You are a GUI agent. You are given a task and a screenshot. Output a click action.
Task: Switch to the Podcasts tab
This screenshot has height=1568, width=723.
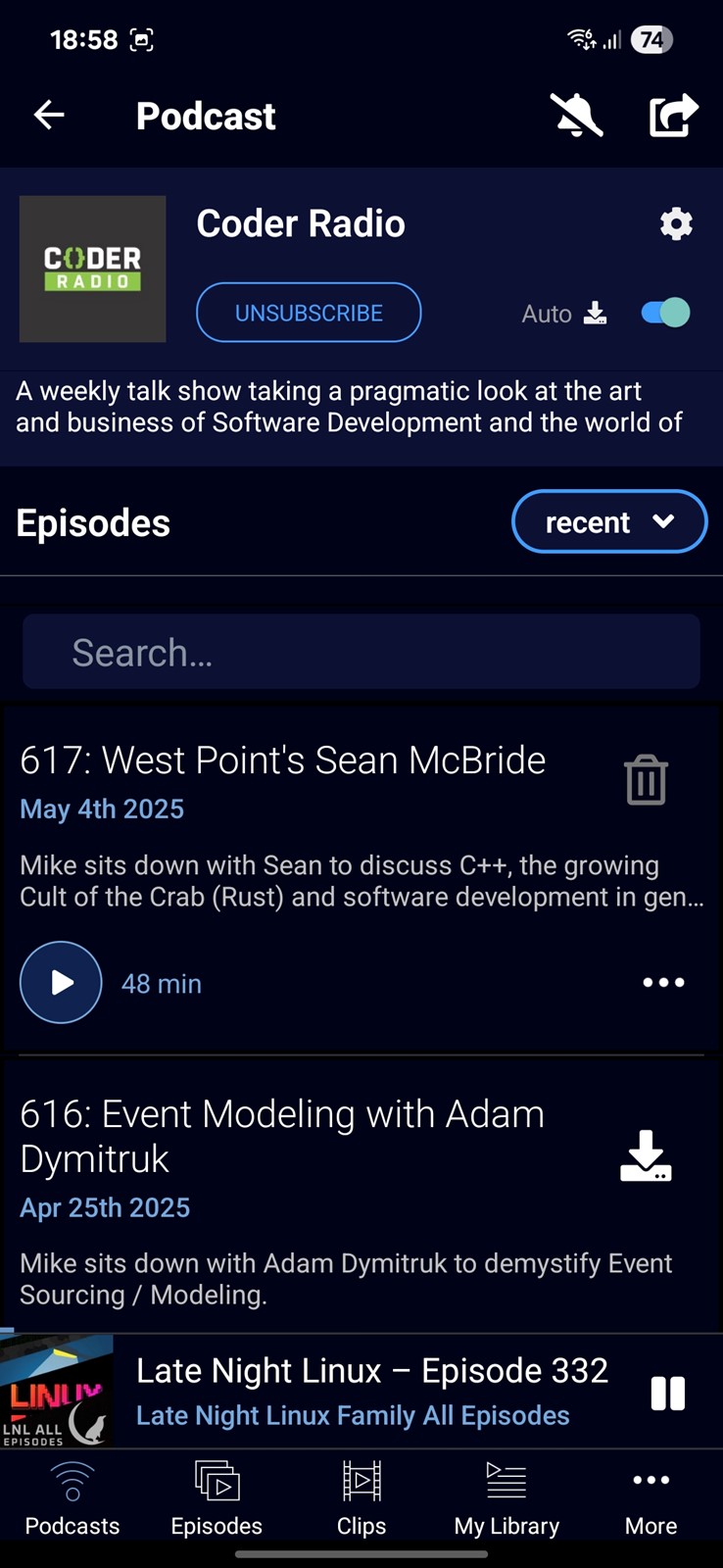tap(72, 1499)
